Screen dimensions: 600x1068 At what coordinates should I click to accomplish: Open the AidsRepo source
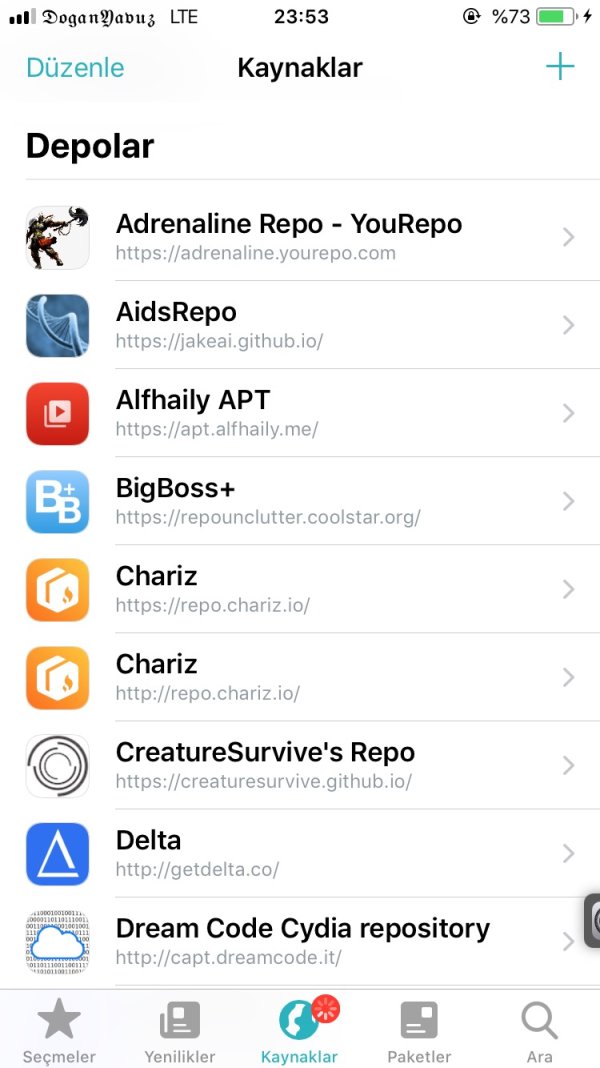[x=300, y=325]
